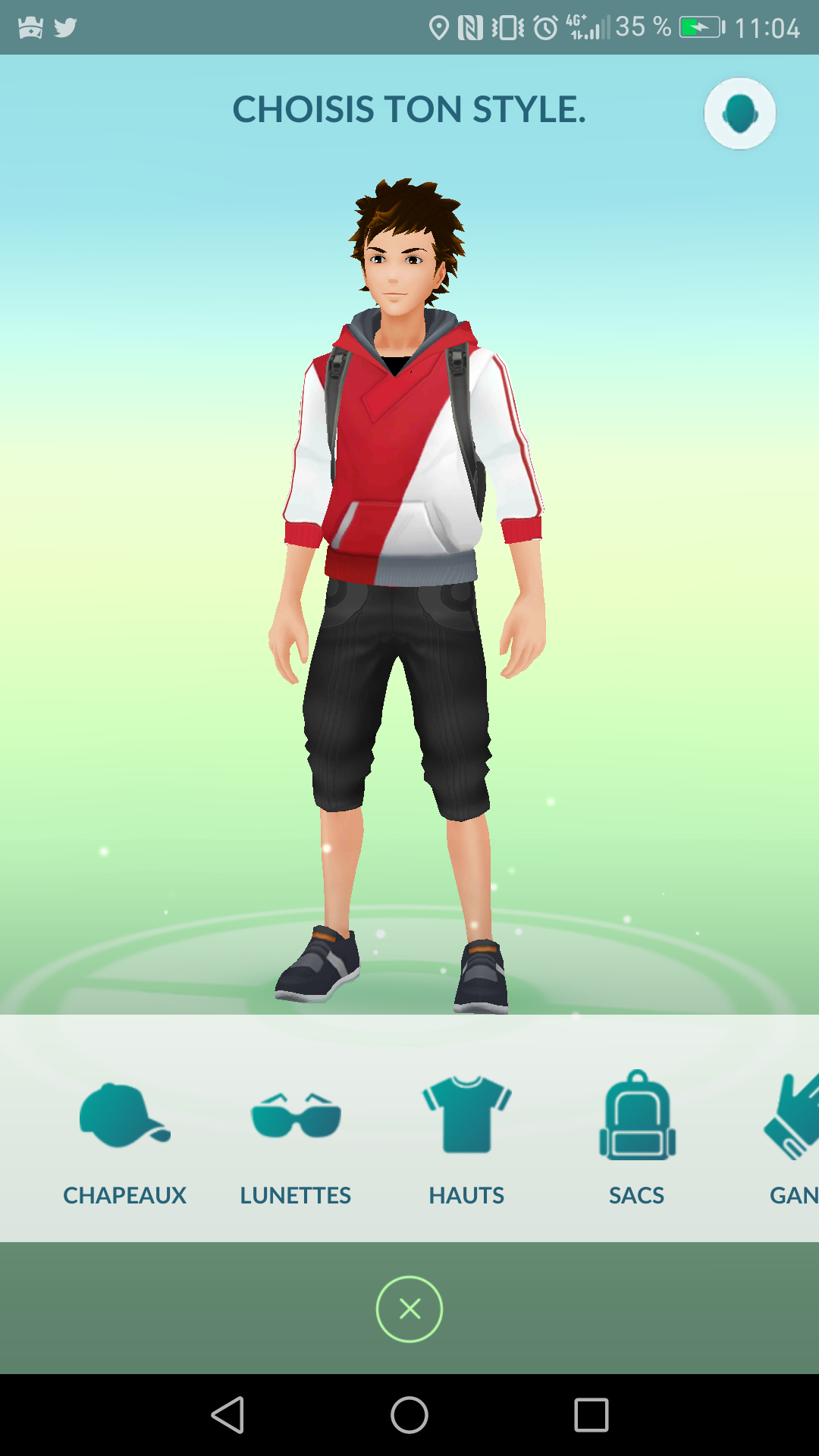The height and width of the screenshot is (1456, 819).
Task: Go back with the system back button
Action: click(227, 1415)
